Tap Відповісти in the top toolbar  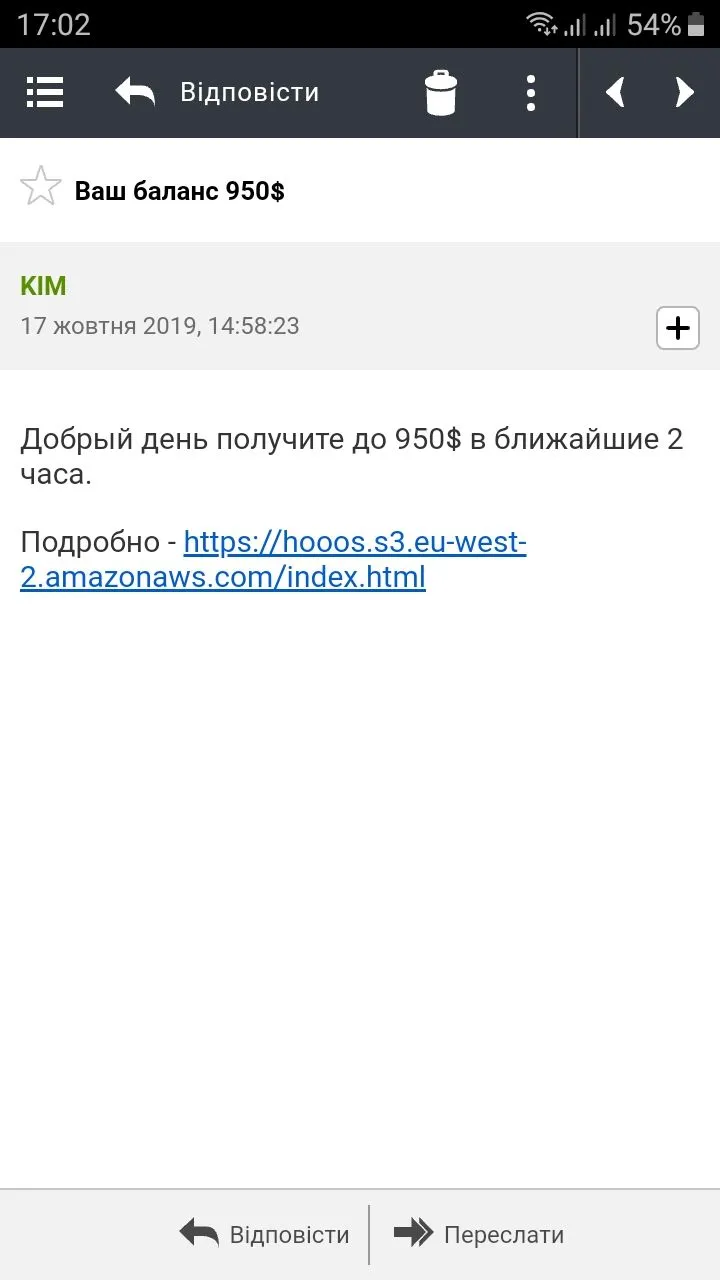(217, 92)
